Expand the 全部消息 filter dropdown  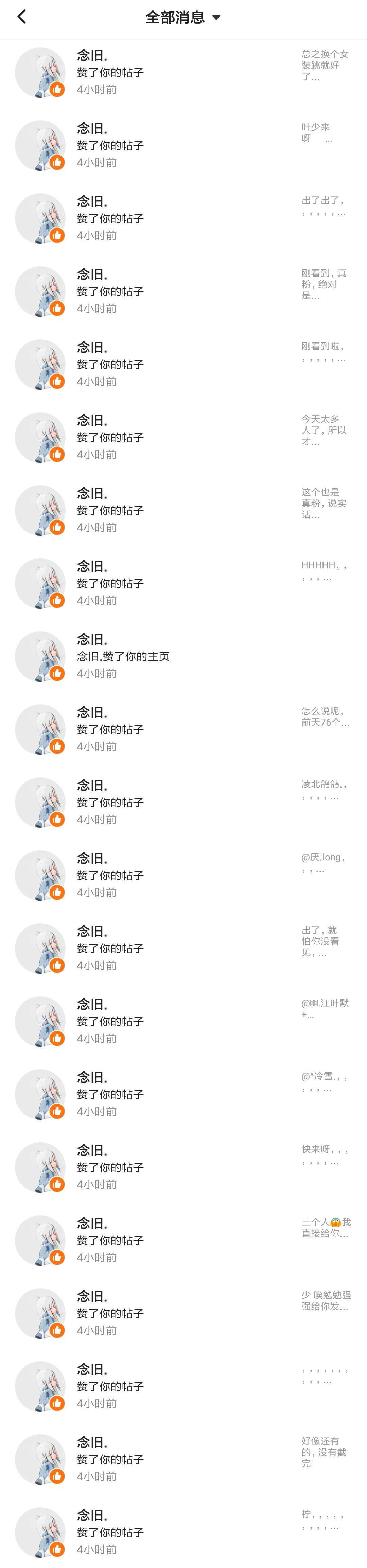(183, 17)
